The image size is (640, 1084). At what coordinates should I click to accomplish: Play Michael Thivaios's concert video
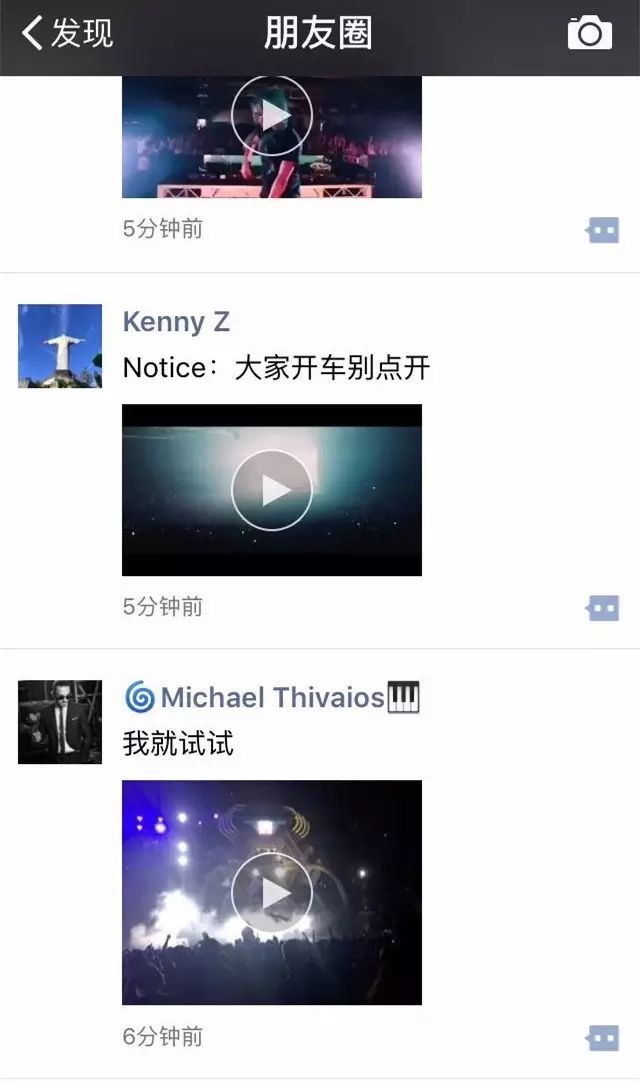coord(272,893)
